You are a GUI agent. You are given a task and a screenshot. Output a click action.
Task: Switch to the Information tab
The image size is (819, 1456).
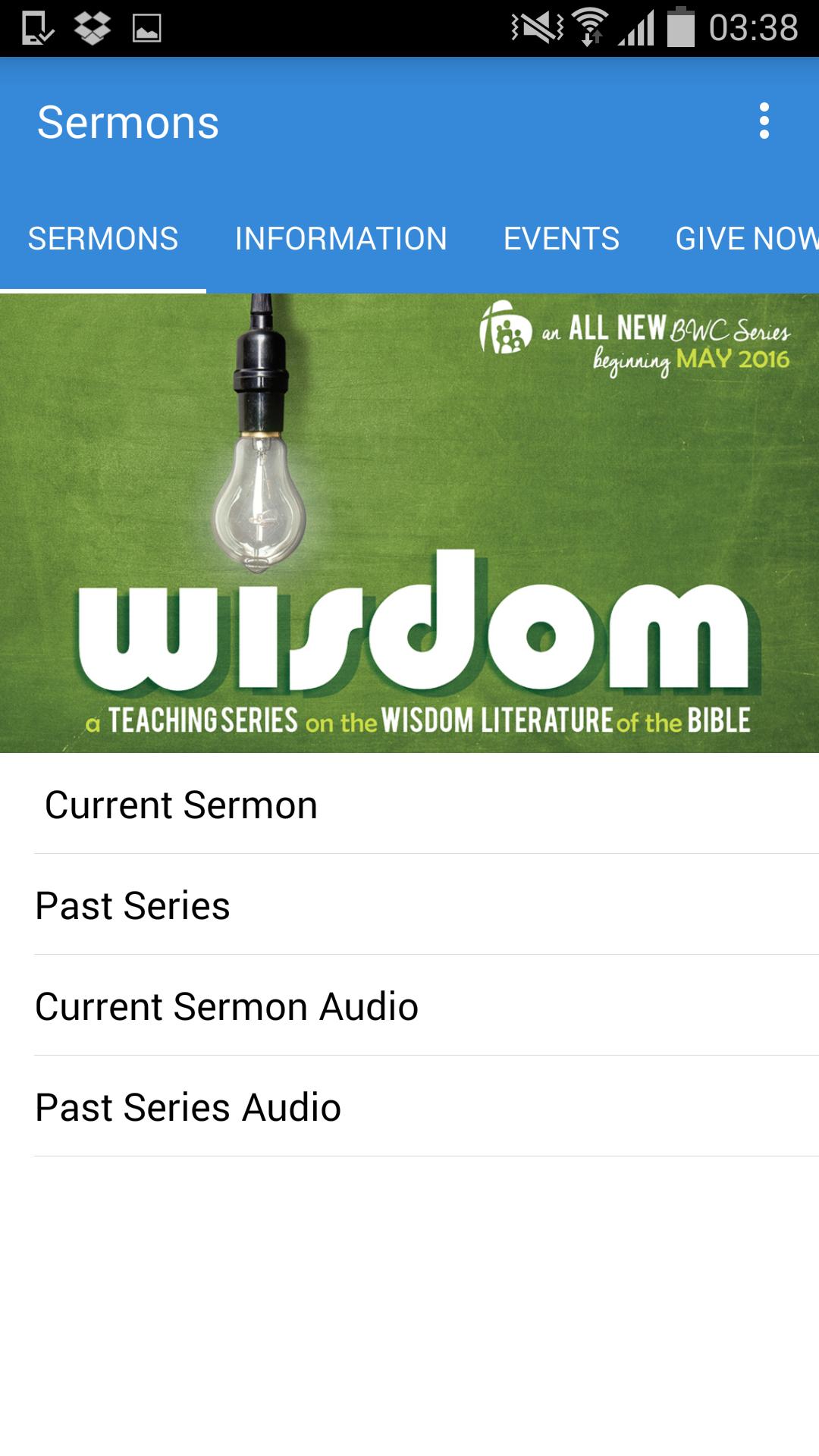(341, 239)
